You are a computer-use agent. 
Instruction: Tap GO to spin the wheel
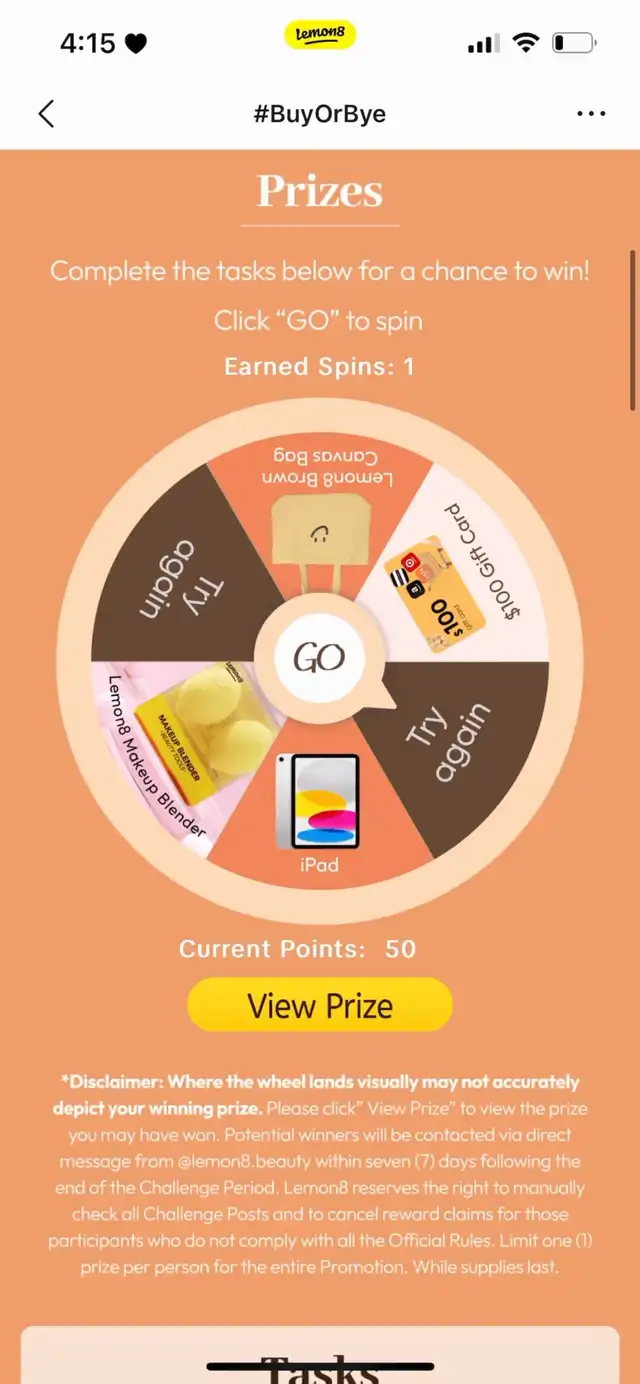click(319, 657)
